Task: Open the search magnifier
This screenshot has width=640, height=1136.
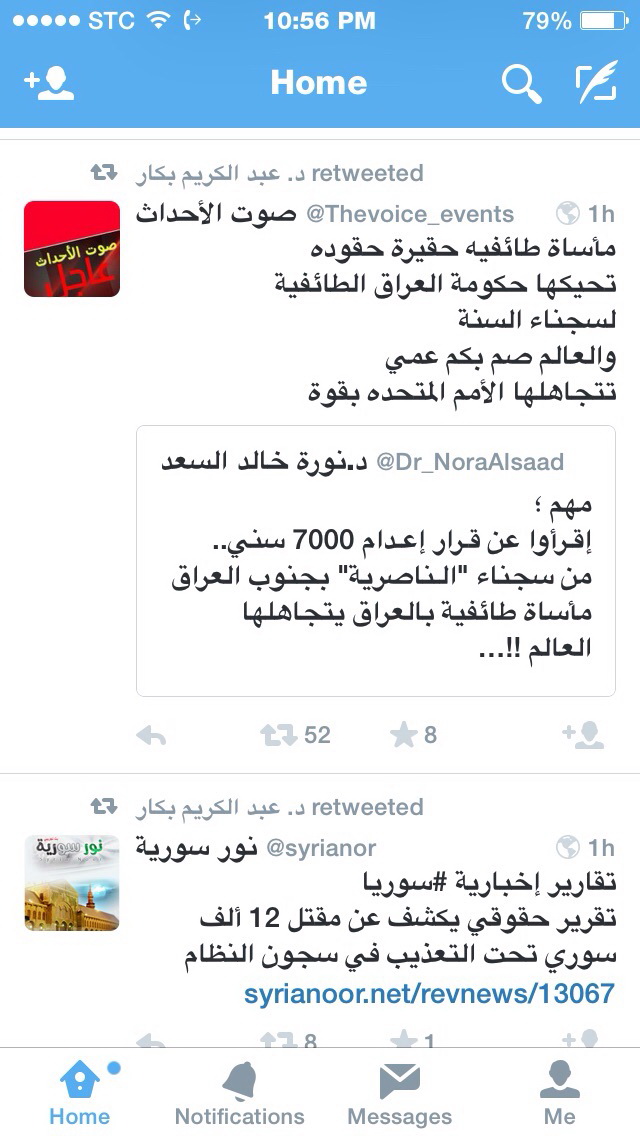Action: 520,84
